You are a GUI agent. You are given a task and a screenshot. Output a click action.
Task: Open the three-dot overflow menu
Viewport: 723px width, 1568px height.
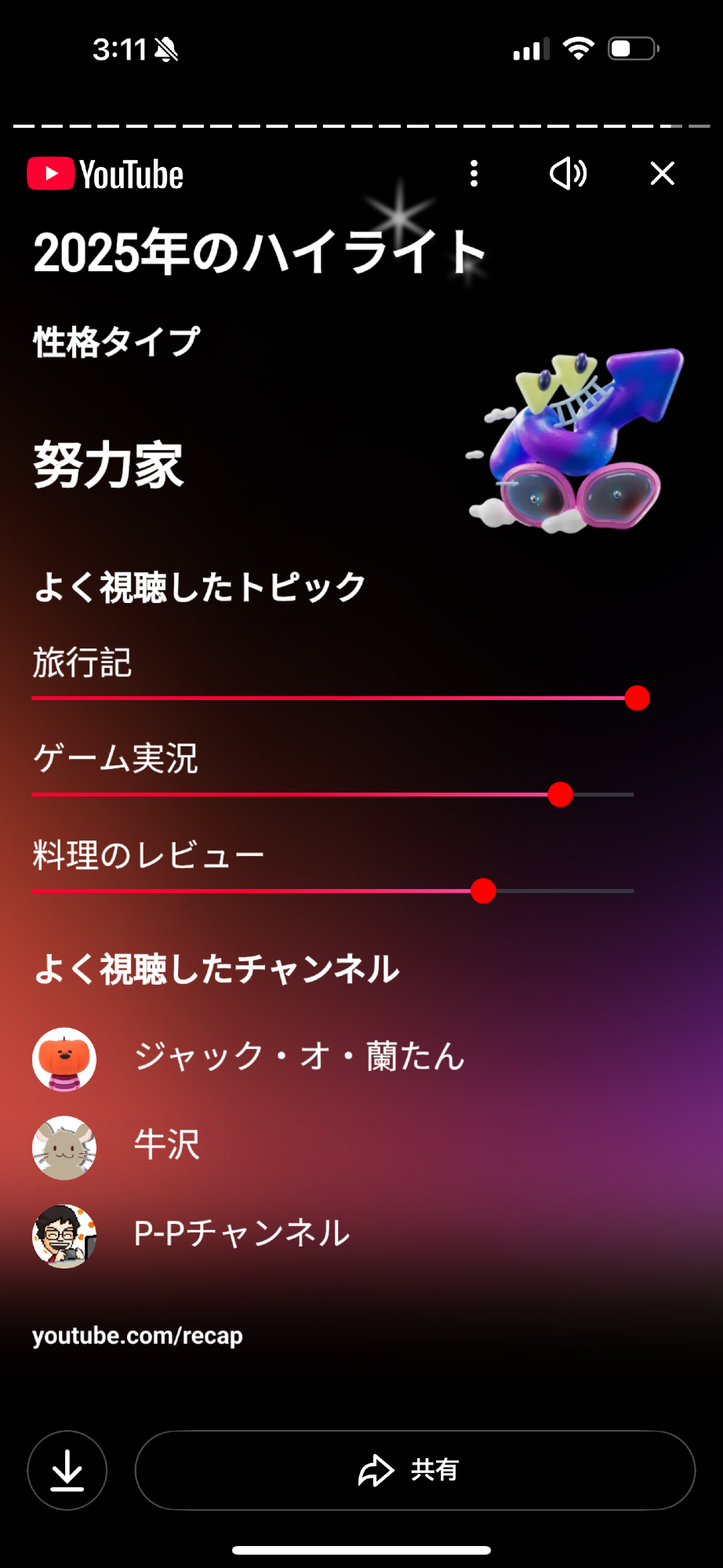pos(474,173)
